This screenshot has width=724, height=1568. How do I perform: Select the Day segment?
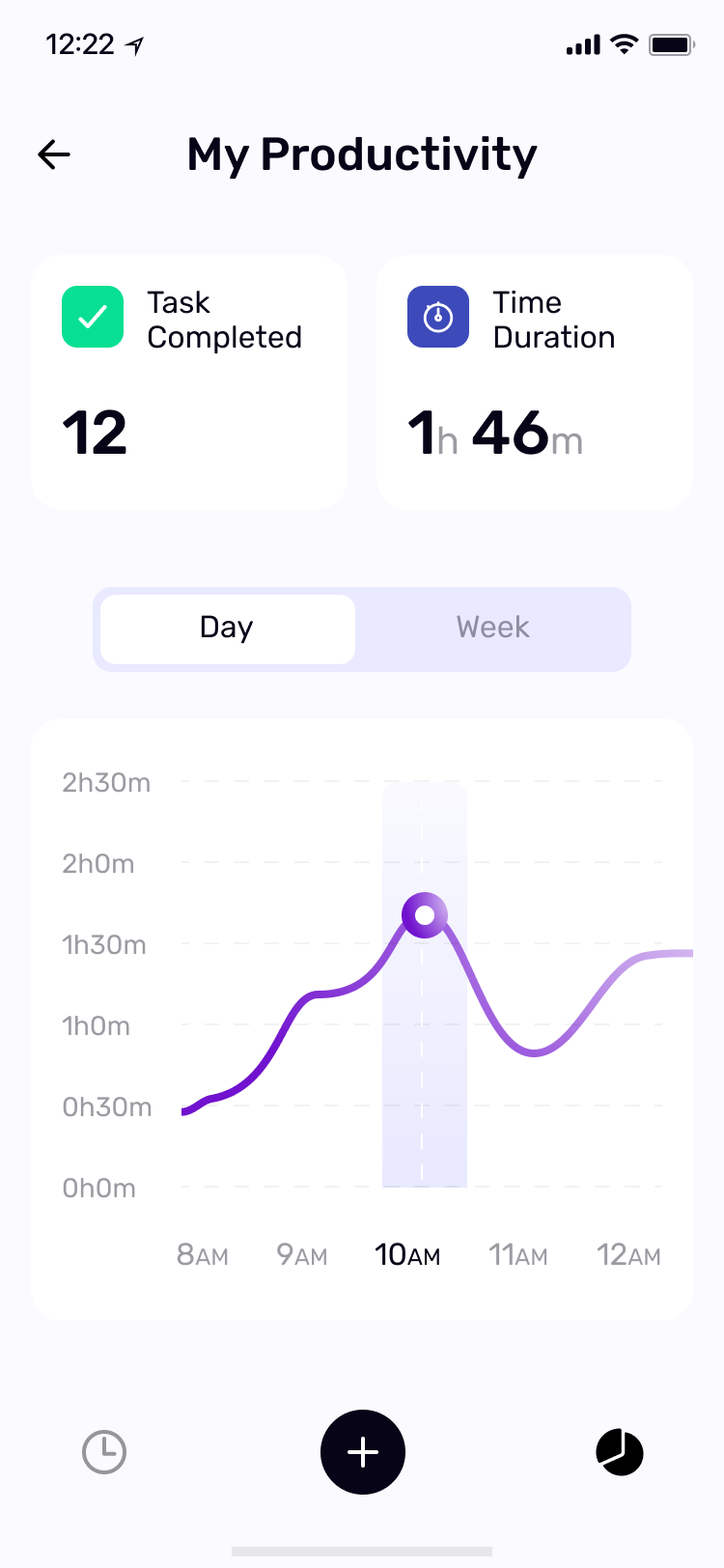click(228, 629)
